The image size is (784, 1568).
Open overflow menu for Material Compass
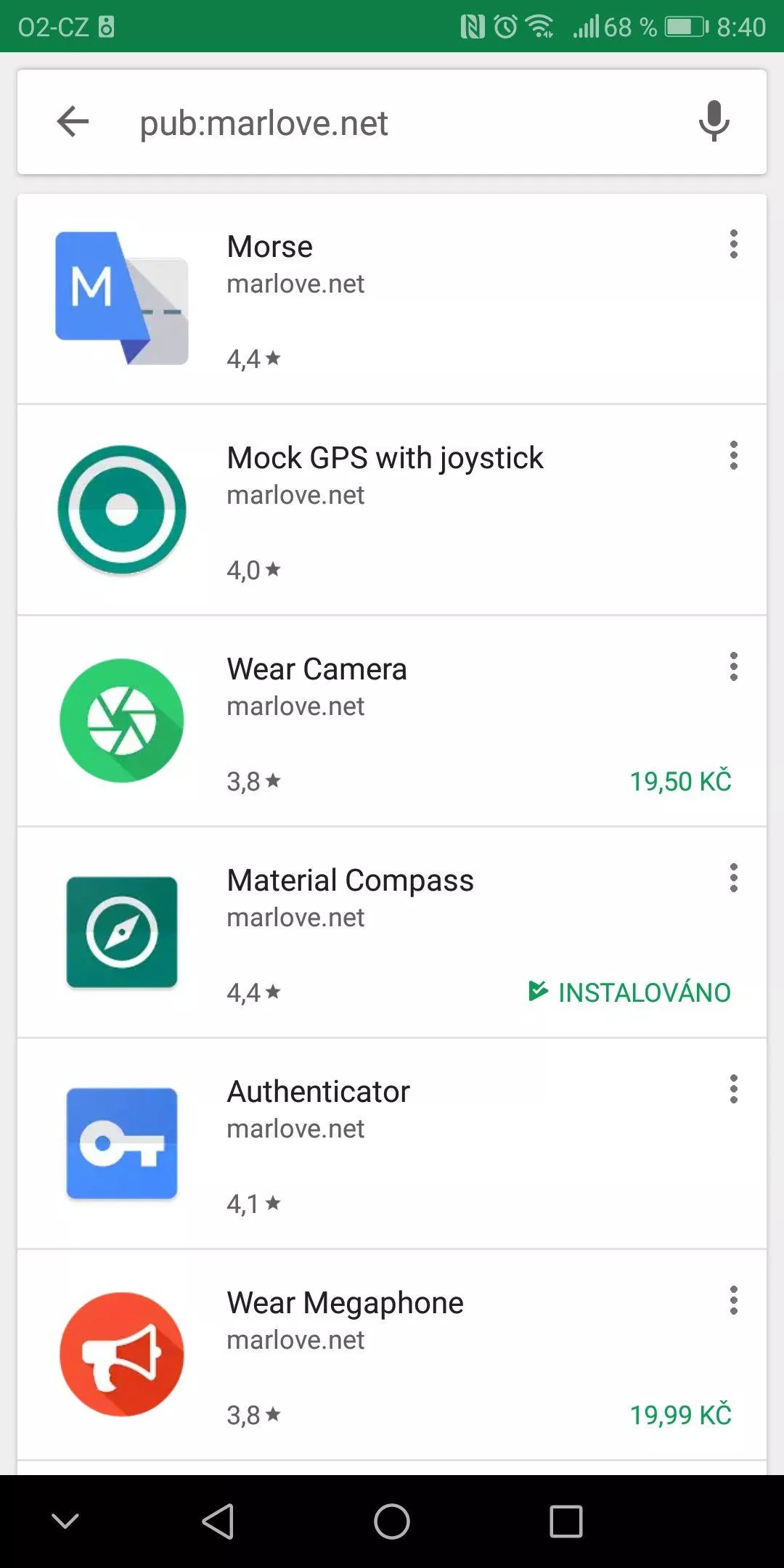[734, 878]
